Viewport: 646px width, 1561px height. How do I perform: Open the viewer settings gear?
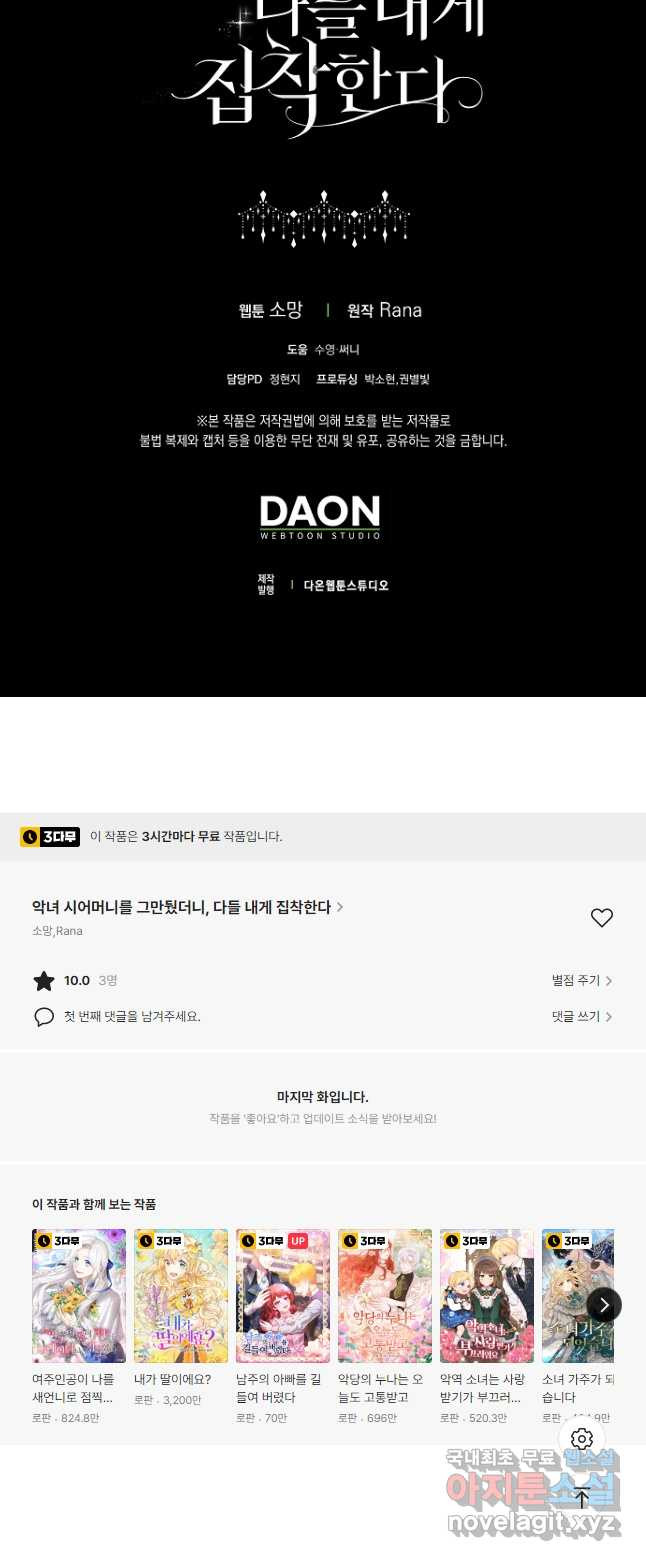[x=582, y=1439]
